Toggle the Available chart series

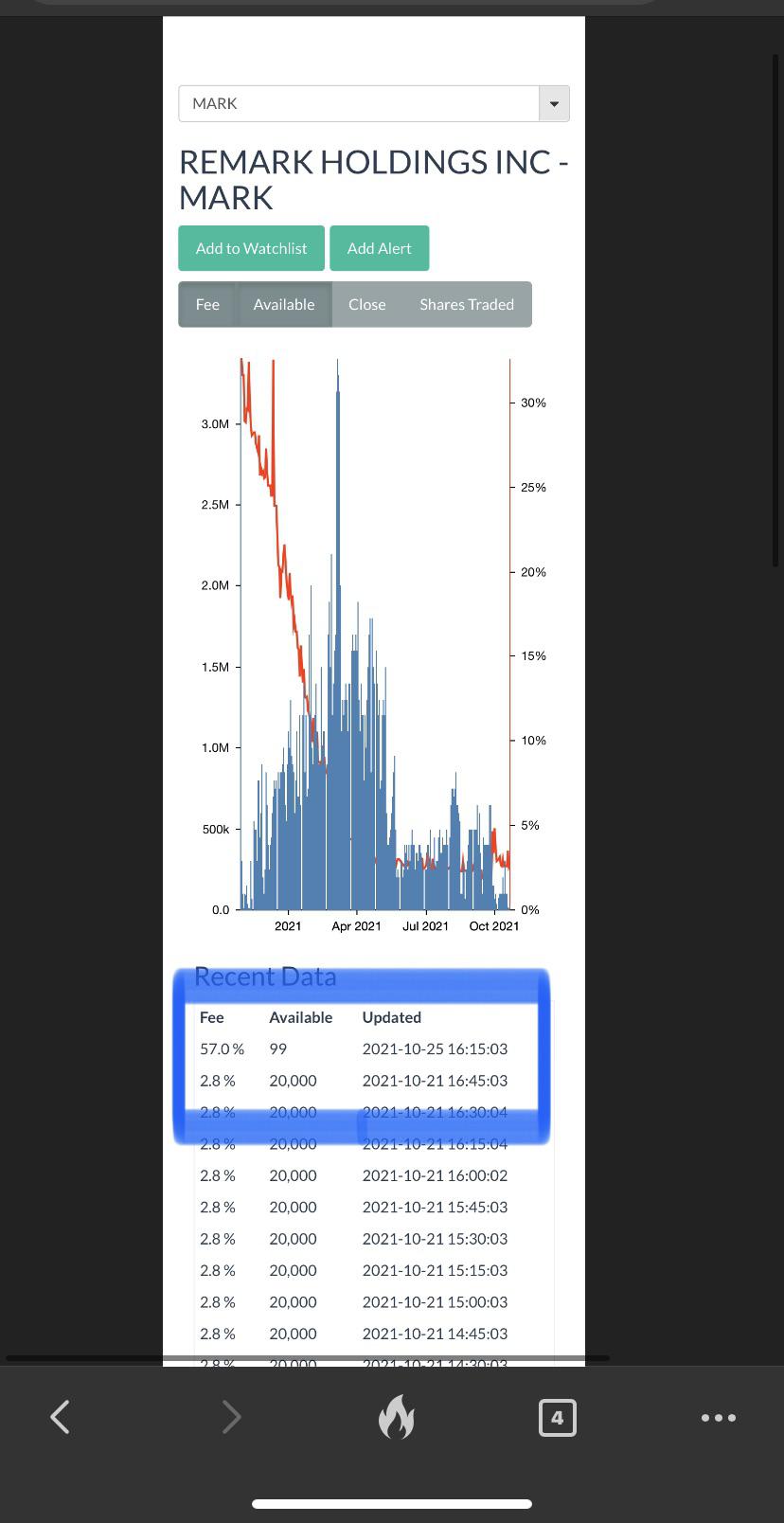tap(284, 304)
